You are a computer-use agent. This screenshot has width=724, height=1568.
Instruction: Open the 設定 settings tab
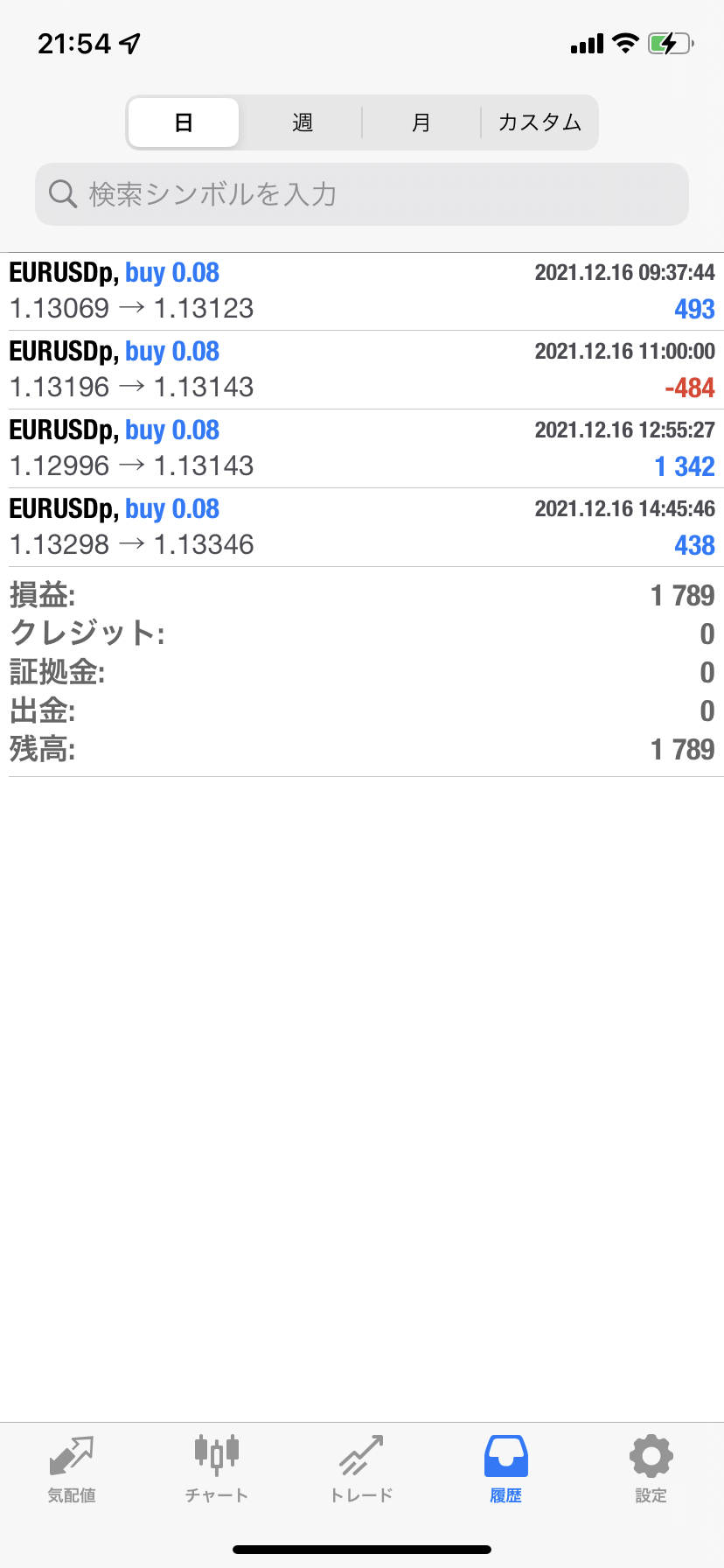pos(651,1470)
